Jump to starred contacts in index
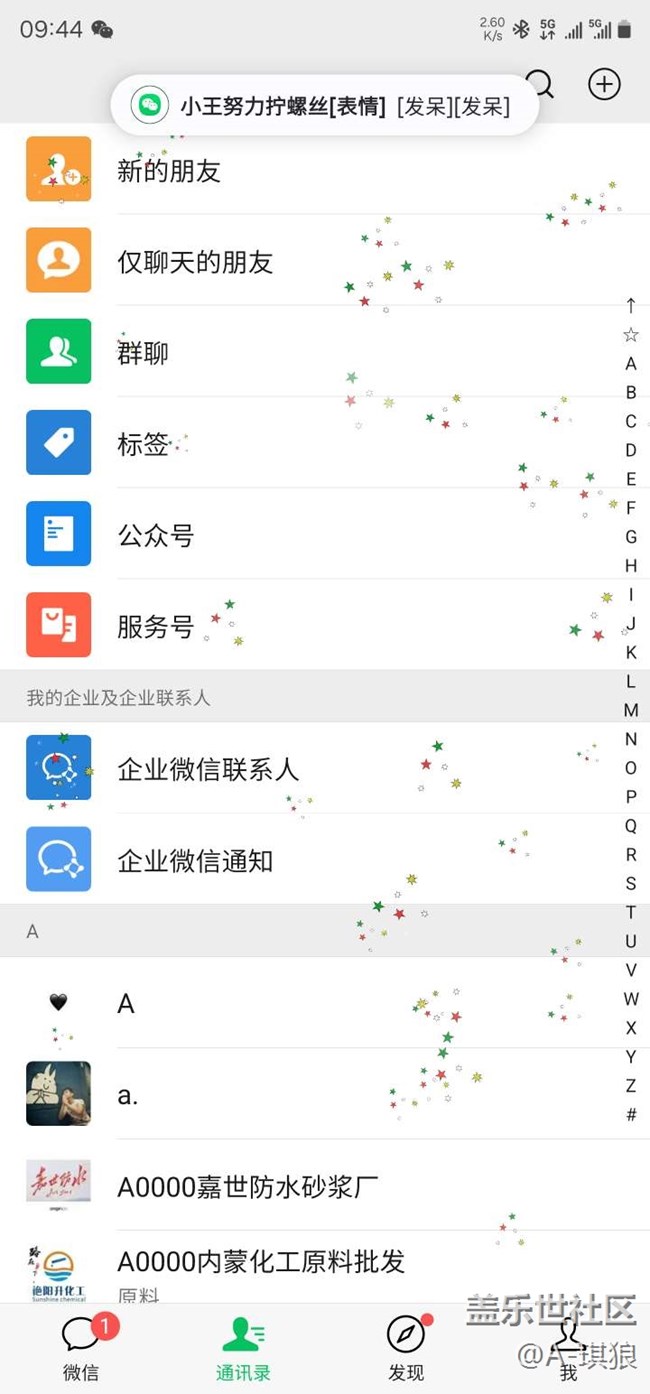 coord(631,335)
